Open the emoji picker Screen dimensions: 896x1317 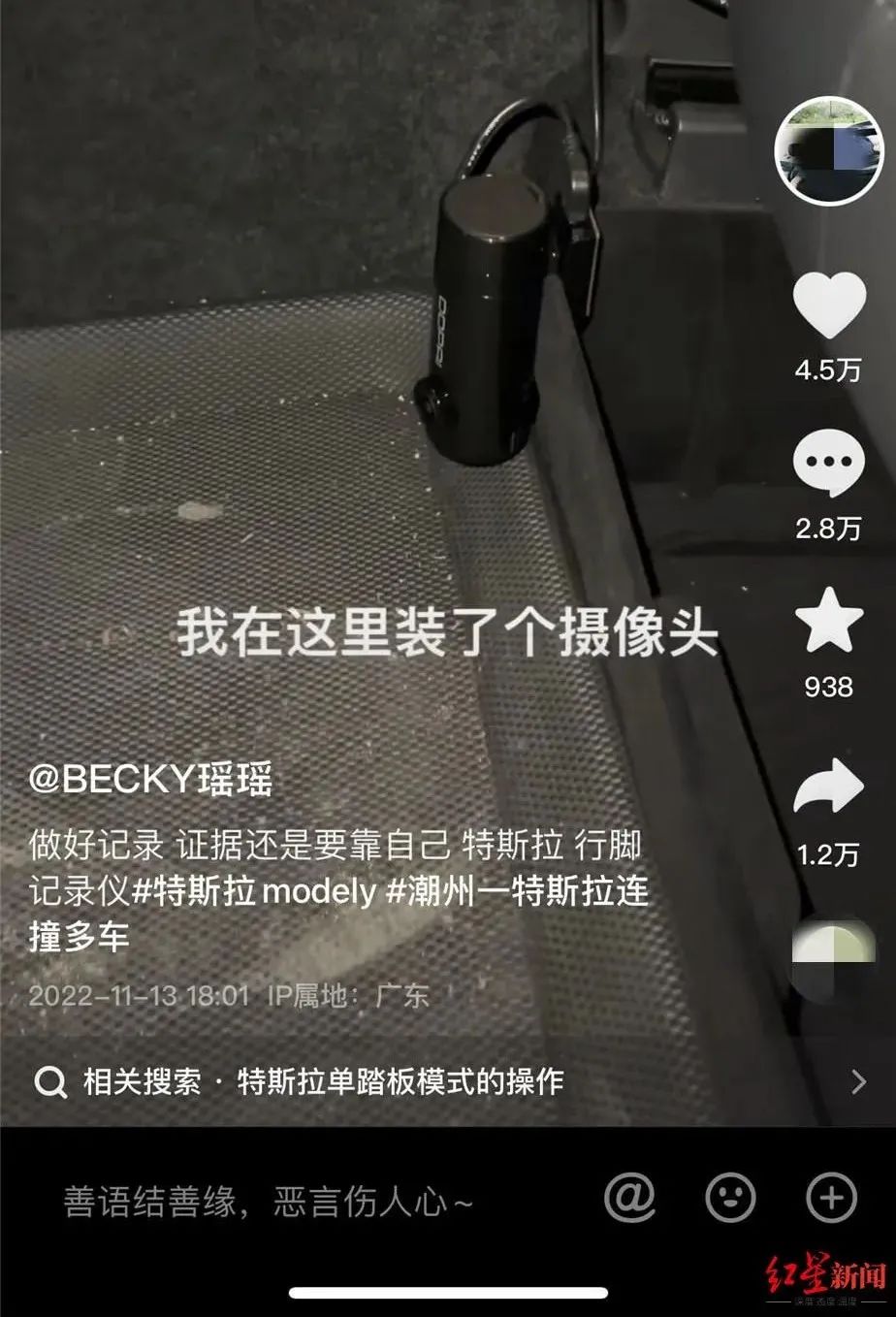(730, 1198)
